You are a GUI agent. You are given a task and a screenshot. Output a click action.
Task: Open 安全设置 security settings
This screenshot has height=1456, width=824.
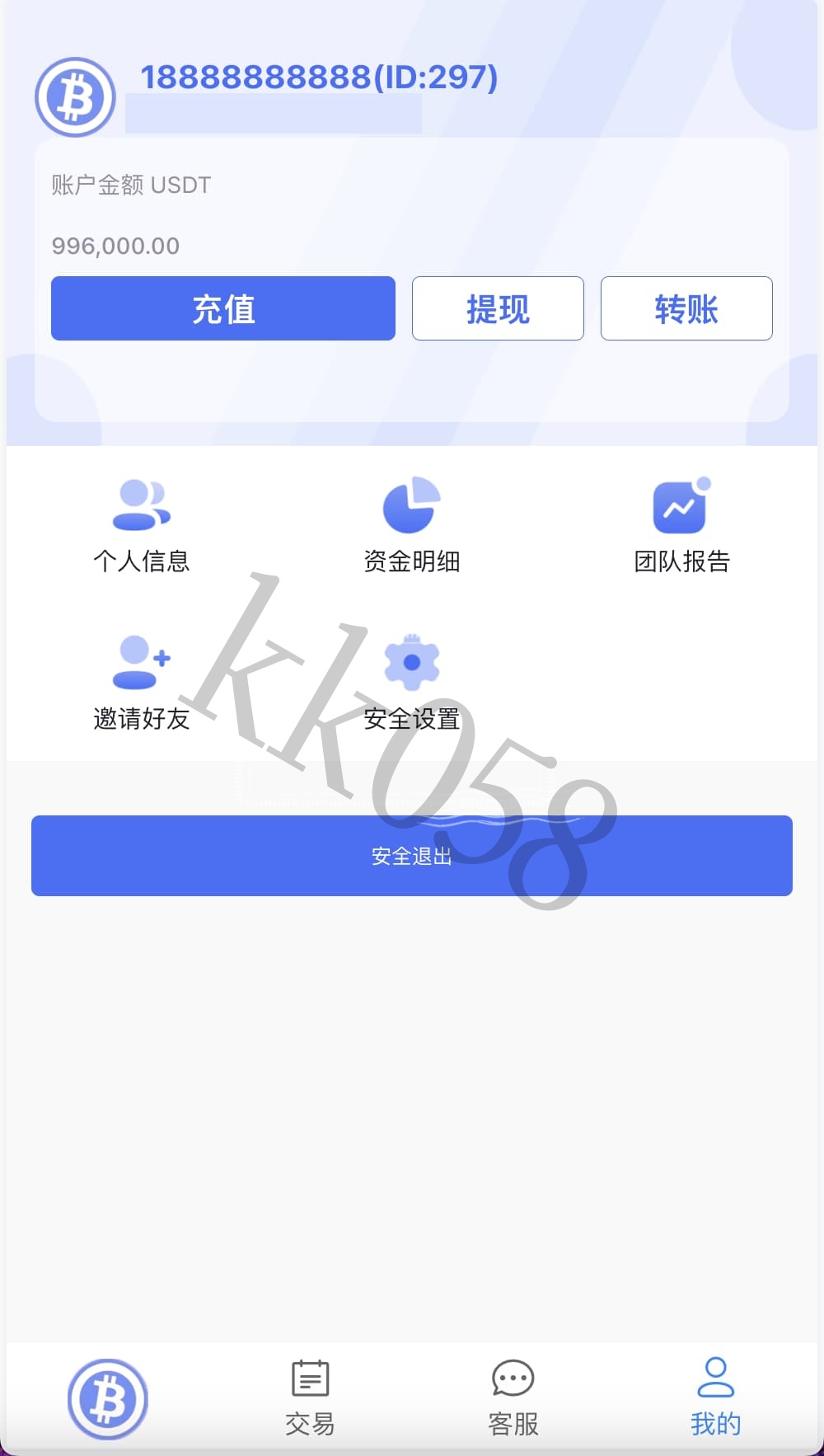click(x=411, y=683)
